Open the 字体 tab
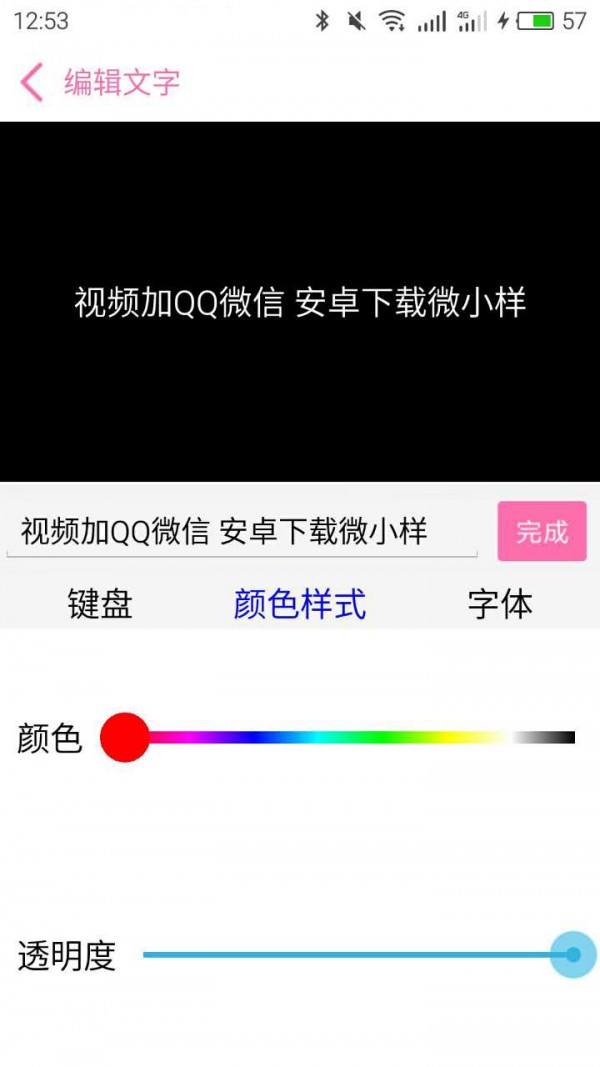Screen dimensions: 600x1067 click(500, 604)
